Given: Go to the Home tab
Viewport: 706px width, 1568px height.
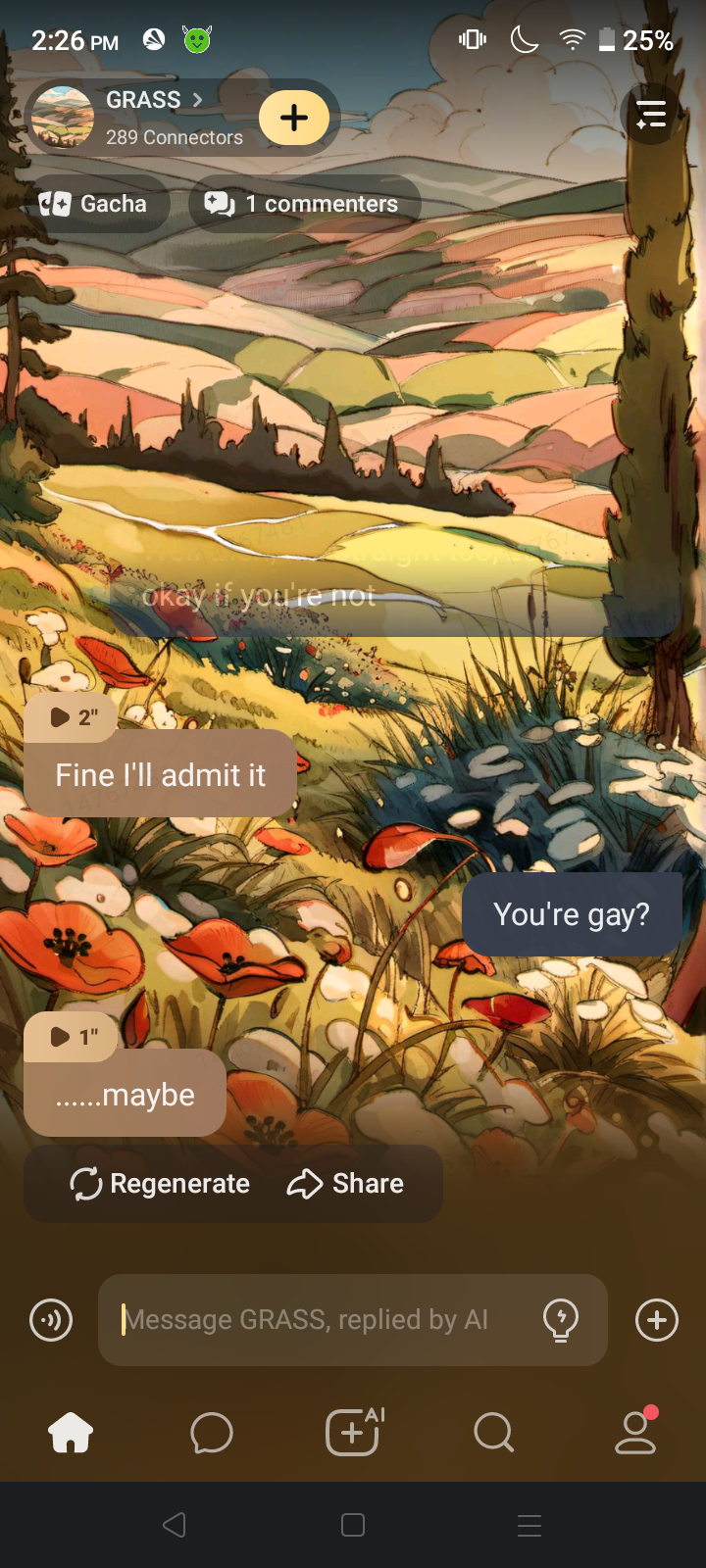Looking at the screenshot, I should pyautogui.click(x=71, y=1434).
